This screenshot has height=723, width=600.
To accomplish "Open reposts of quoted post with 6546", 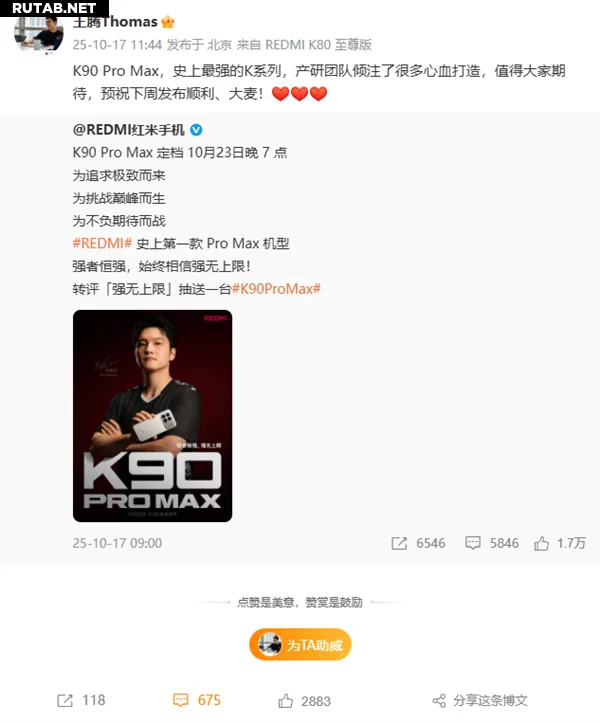I will 418,543.
